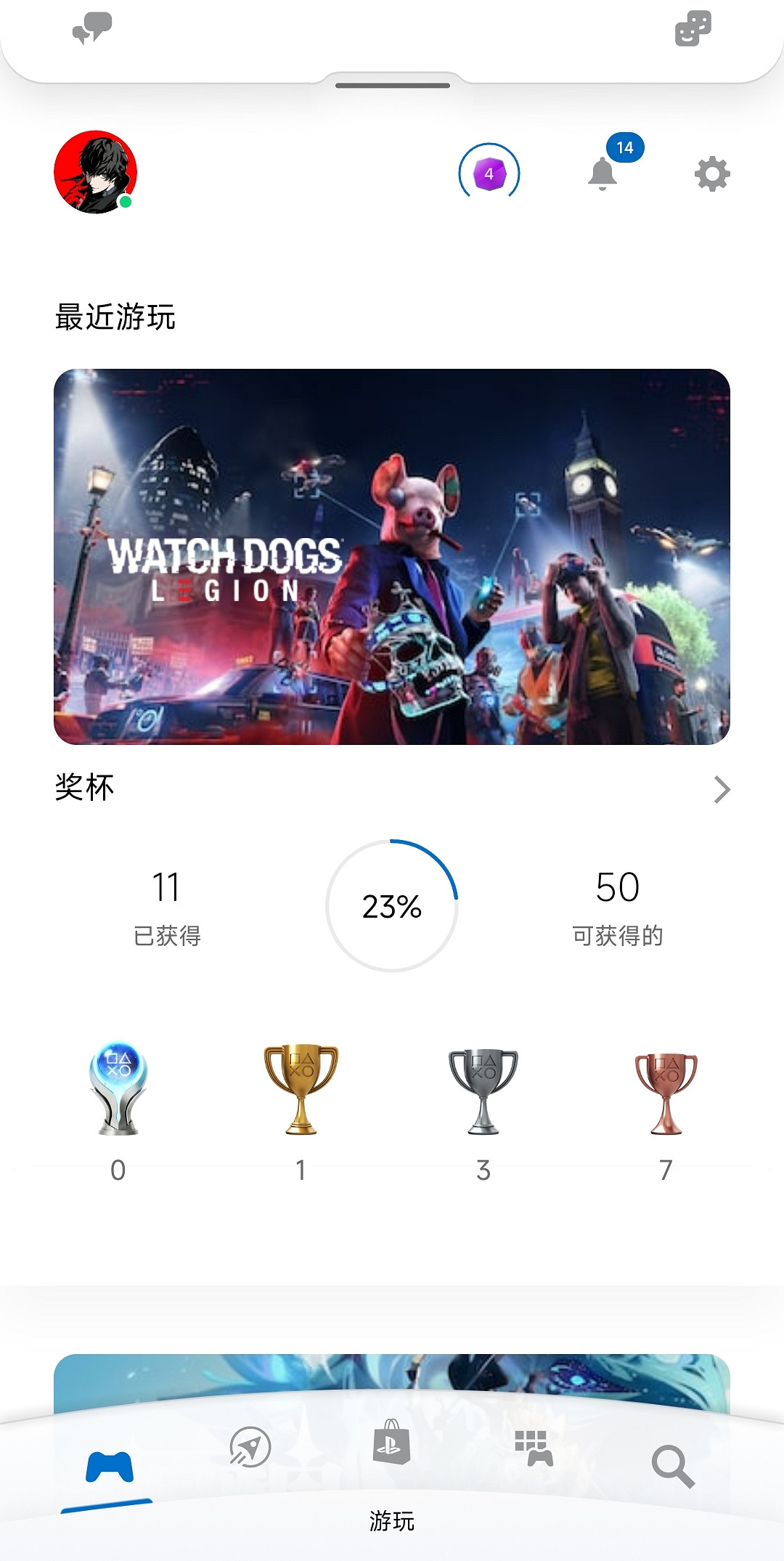Viewport: 784px width, 1561px height.
Task: Open Settings via the gear icon
Action: [x=712, y=174]
